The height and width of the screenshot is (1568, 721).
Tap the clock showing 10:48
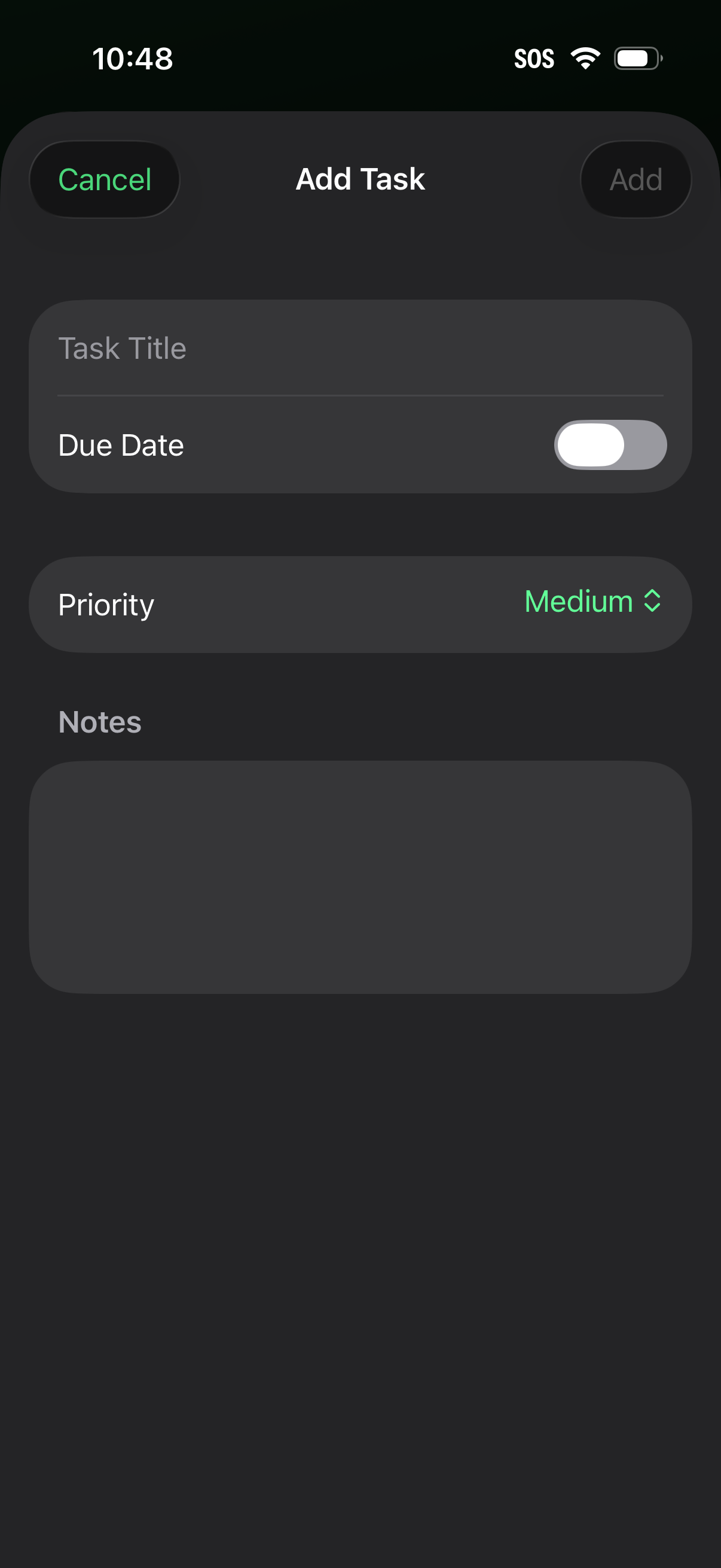pos(133,58)
